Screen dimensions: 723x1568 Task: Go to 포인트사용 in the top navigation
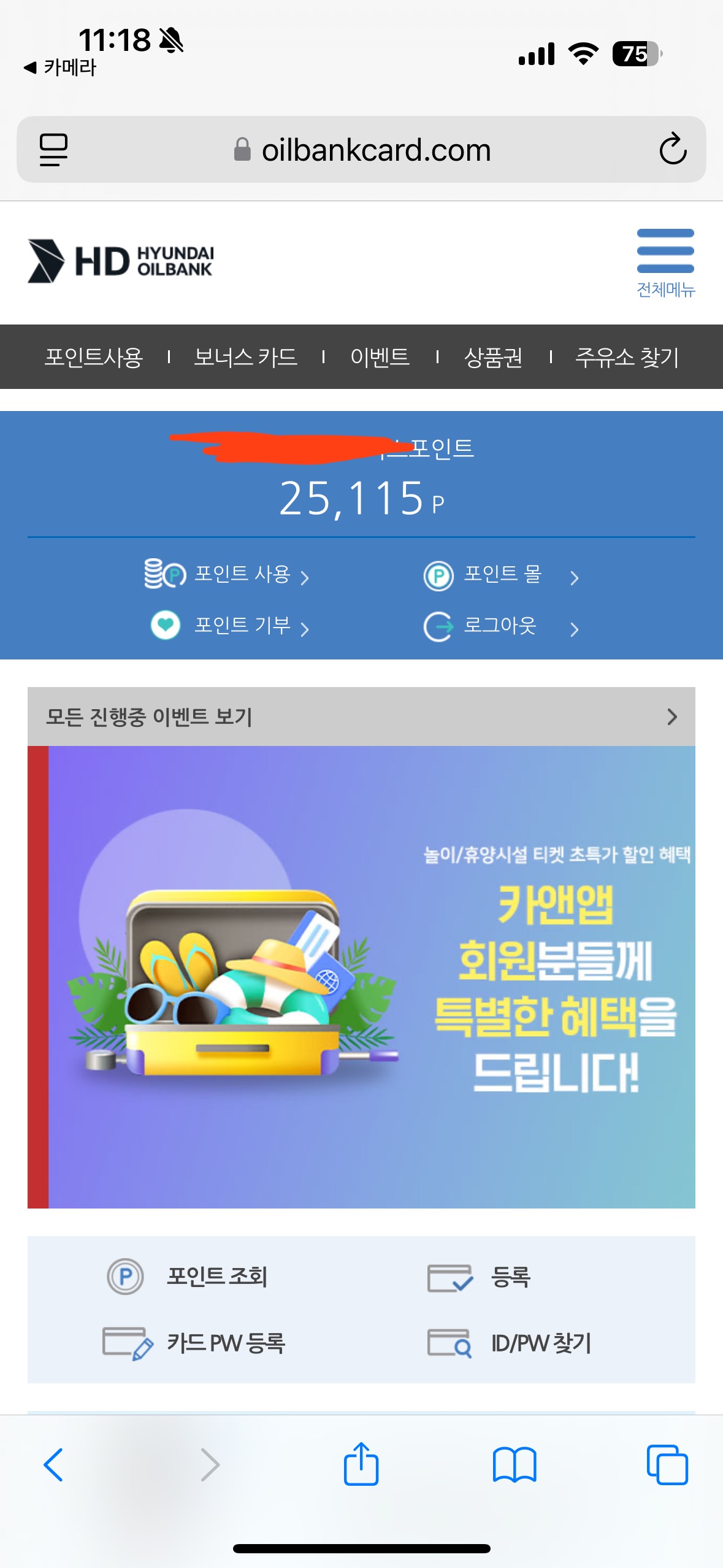[94, 357]
